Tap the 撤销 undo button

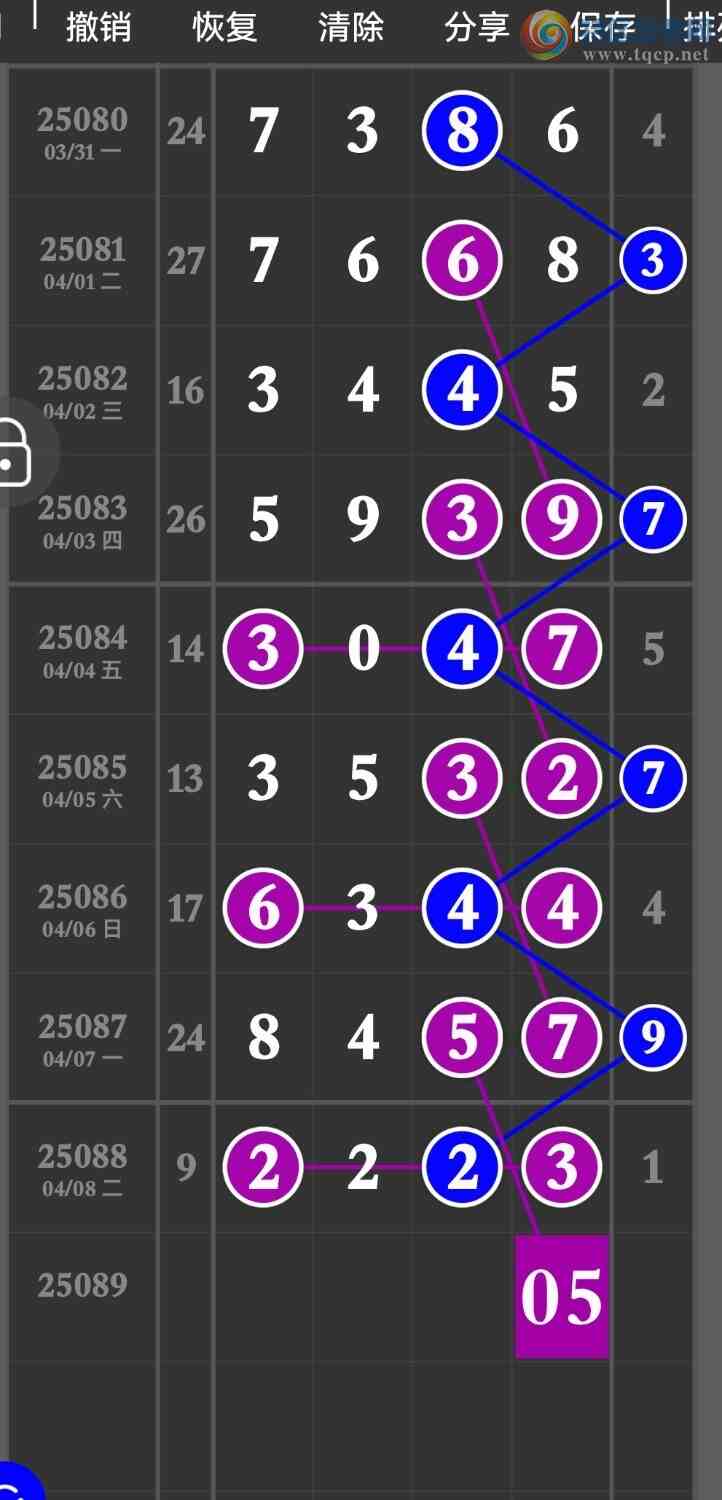[98, 27]
